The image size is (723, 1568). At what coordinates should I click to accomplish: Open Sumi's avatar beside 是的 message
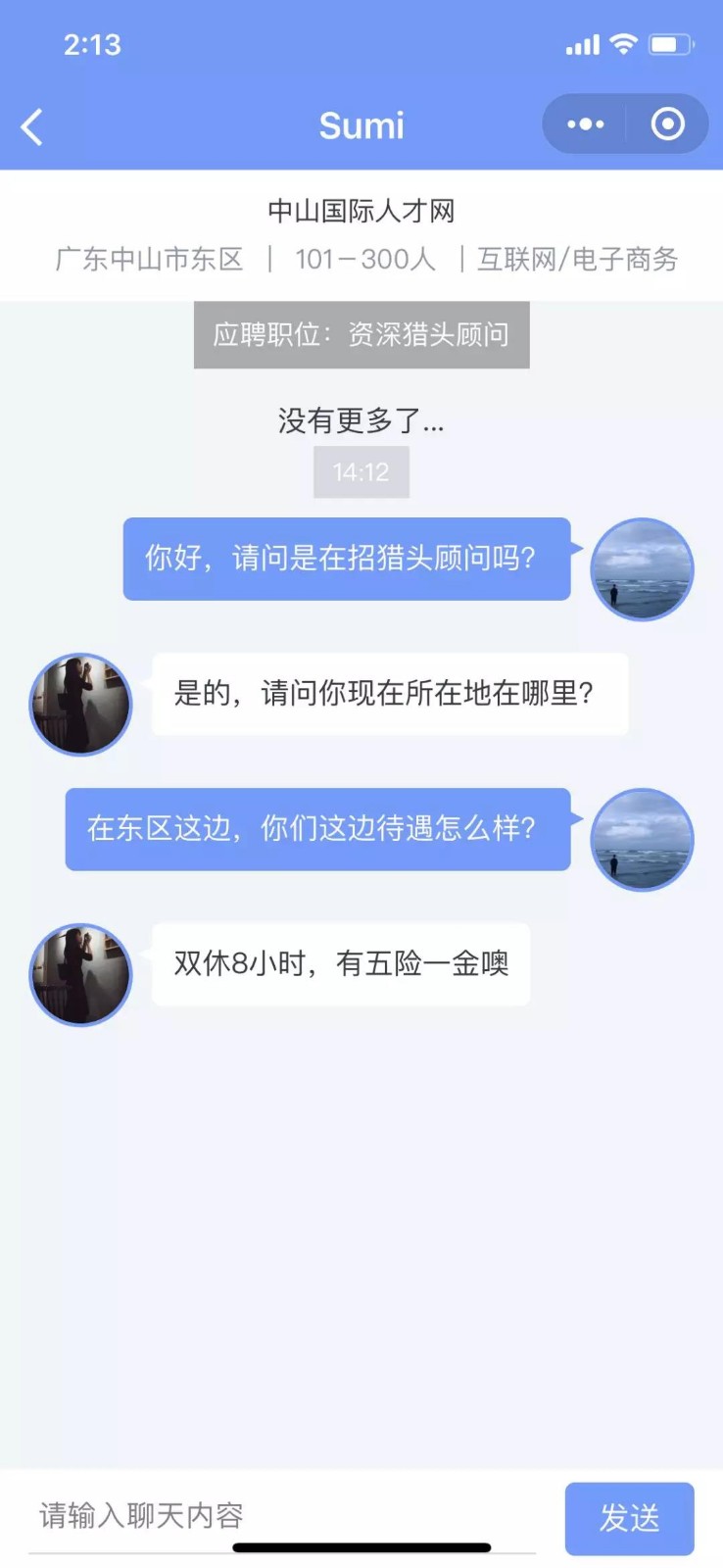pos(80,705)
